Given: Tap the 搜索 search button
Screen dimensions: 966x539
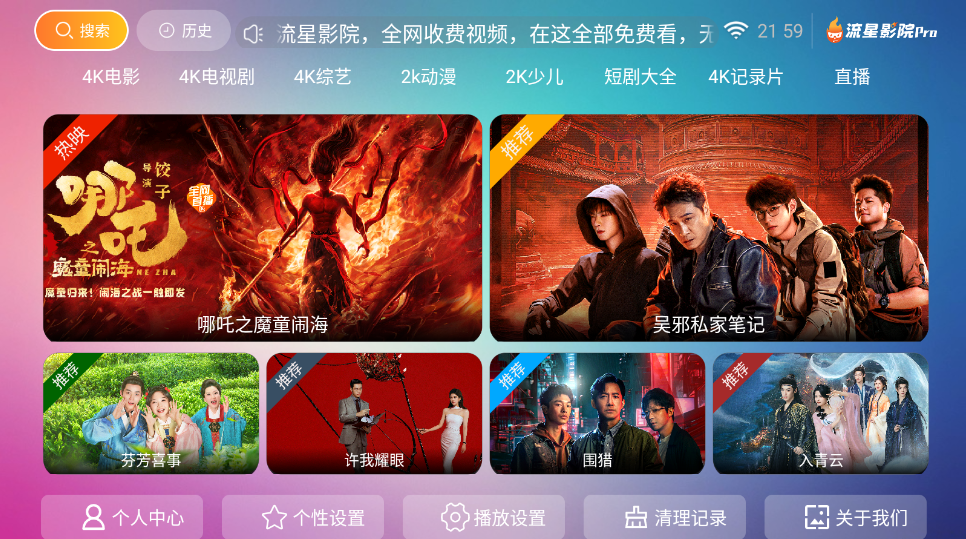Looking at the screenshot, I should pos(81,31).
